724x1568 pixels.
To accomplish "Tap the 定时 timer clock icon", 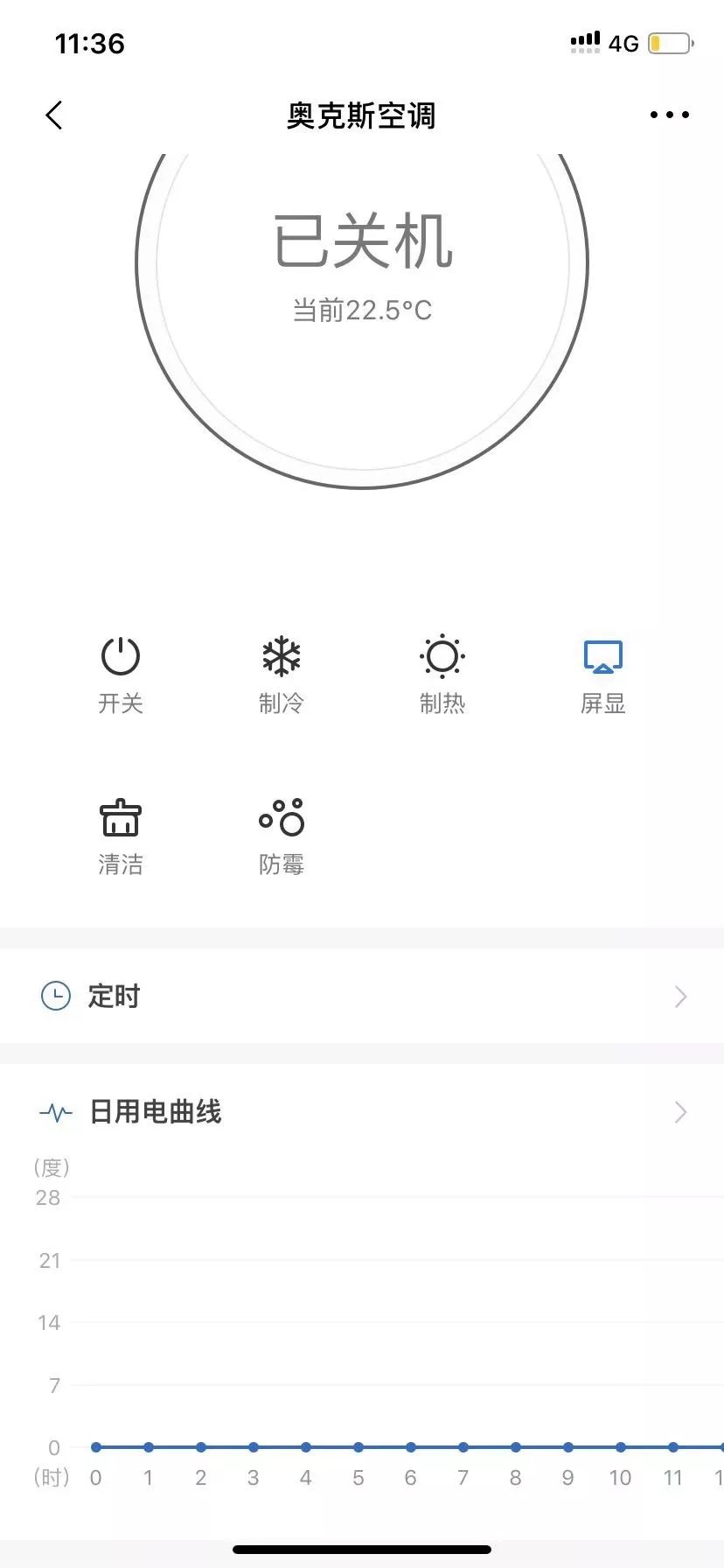I will tap(54, 996).
